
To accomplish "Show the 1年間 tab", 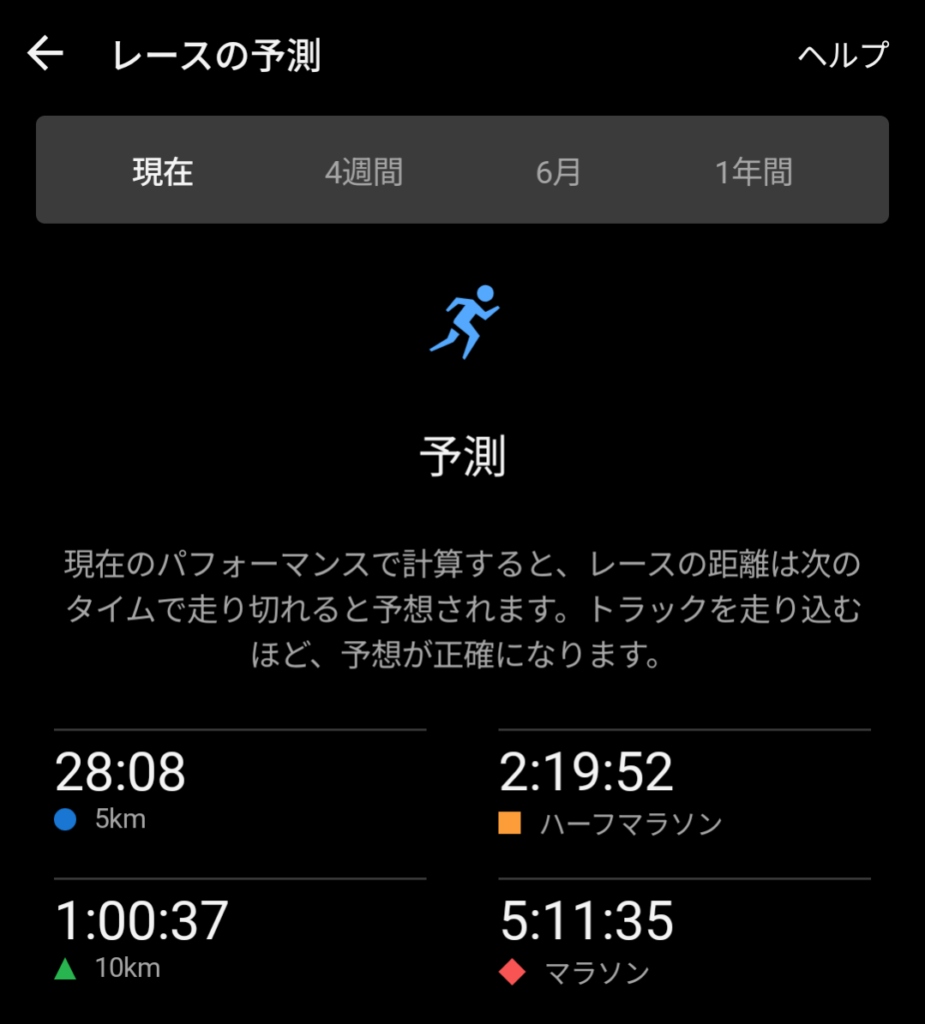I will (753, 172).
